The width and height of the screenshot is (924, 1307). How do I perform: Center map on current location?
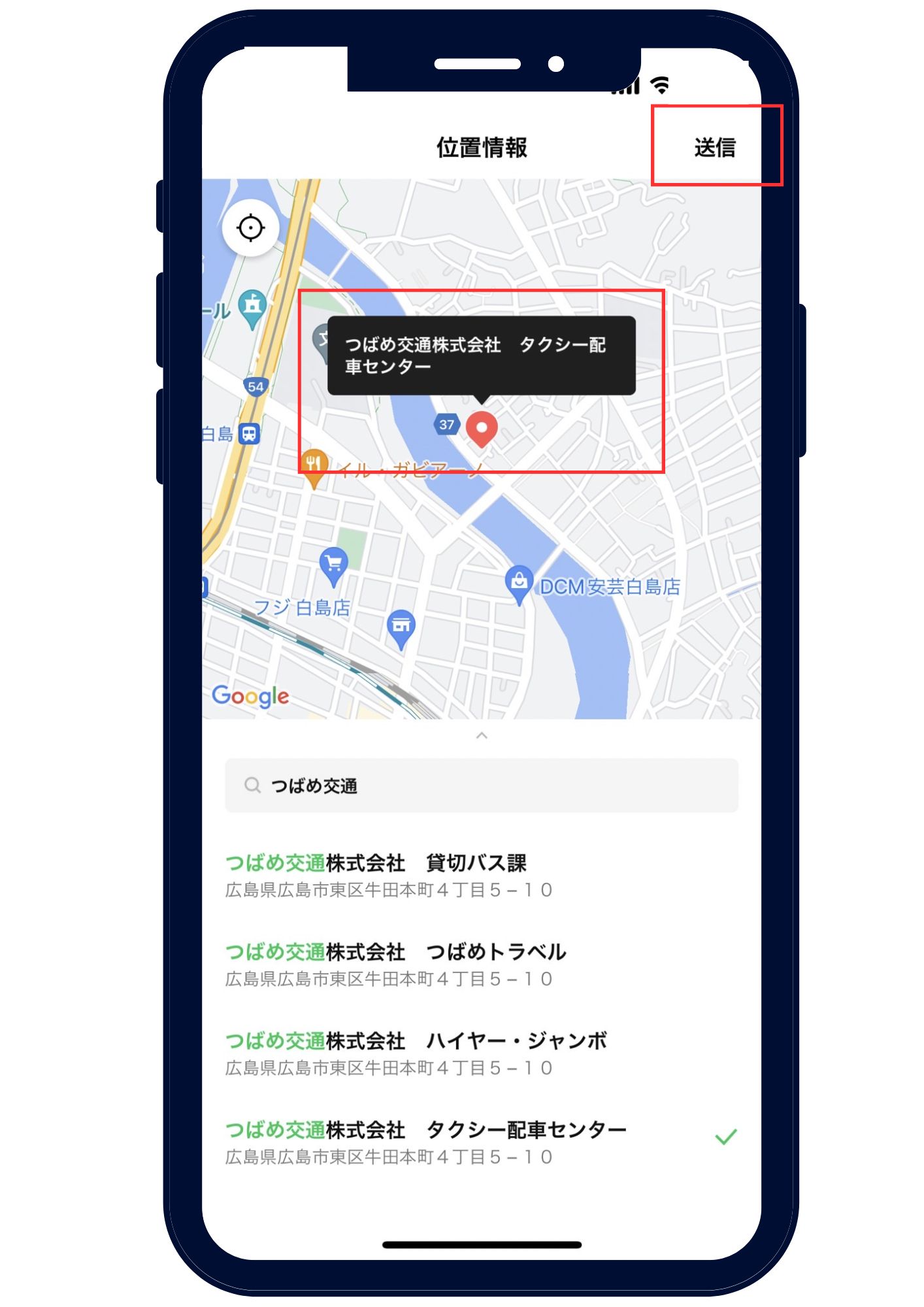(250, 229)
